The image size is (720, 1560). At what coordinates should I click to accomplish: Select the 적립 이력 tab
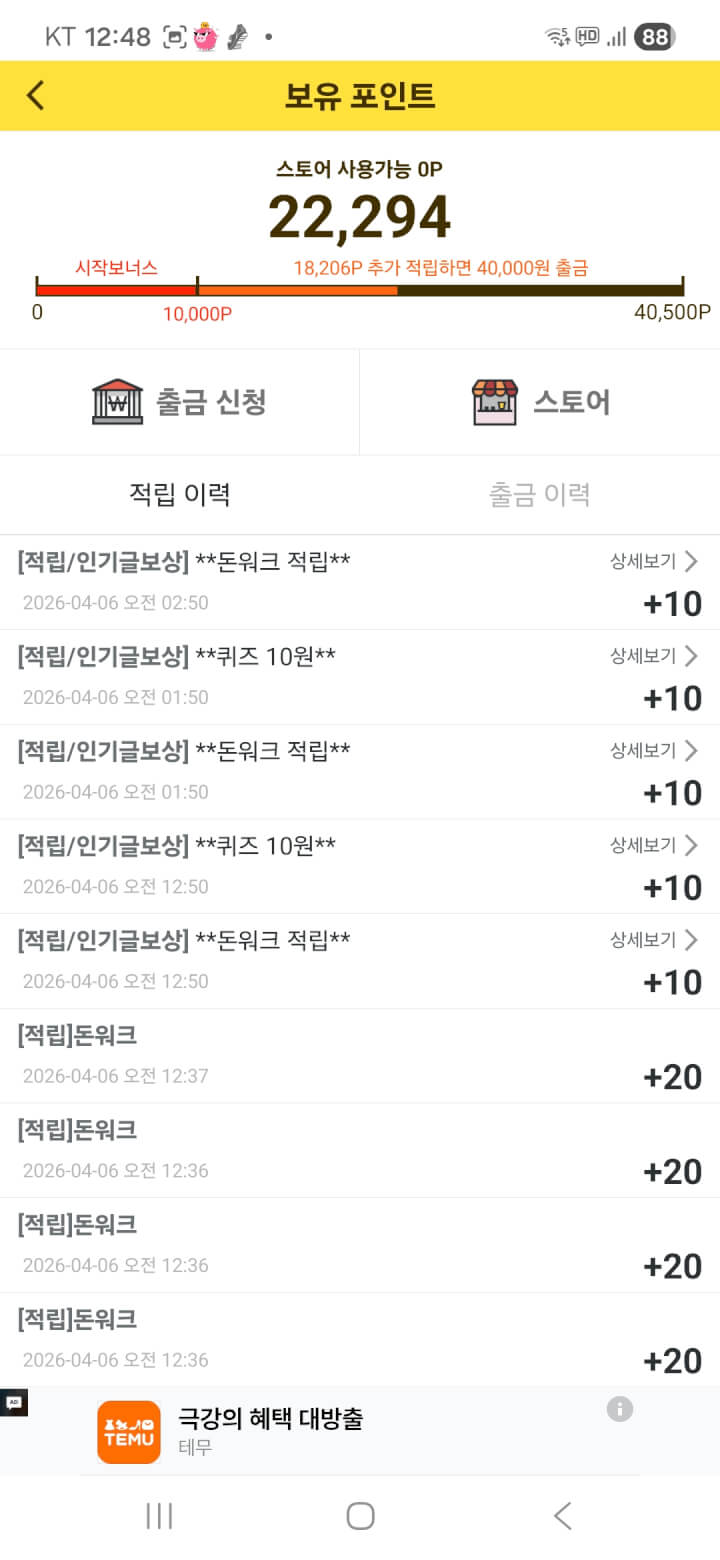pos(180,494)
